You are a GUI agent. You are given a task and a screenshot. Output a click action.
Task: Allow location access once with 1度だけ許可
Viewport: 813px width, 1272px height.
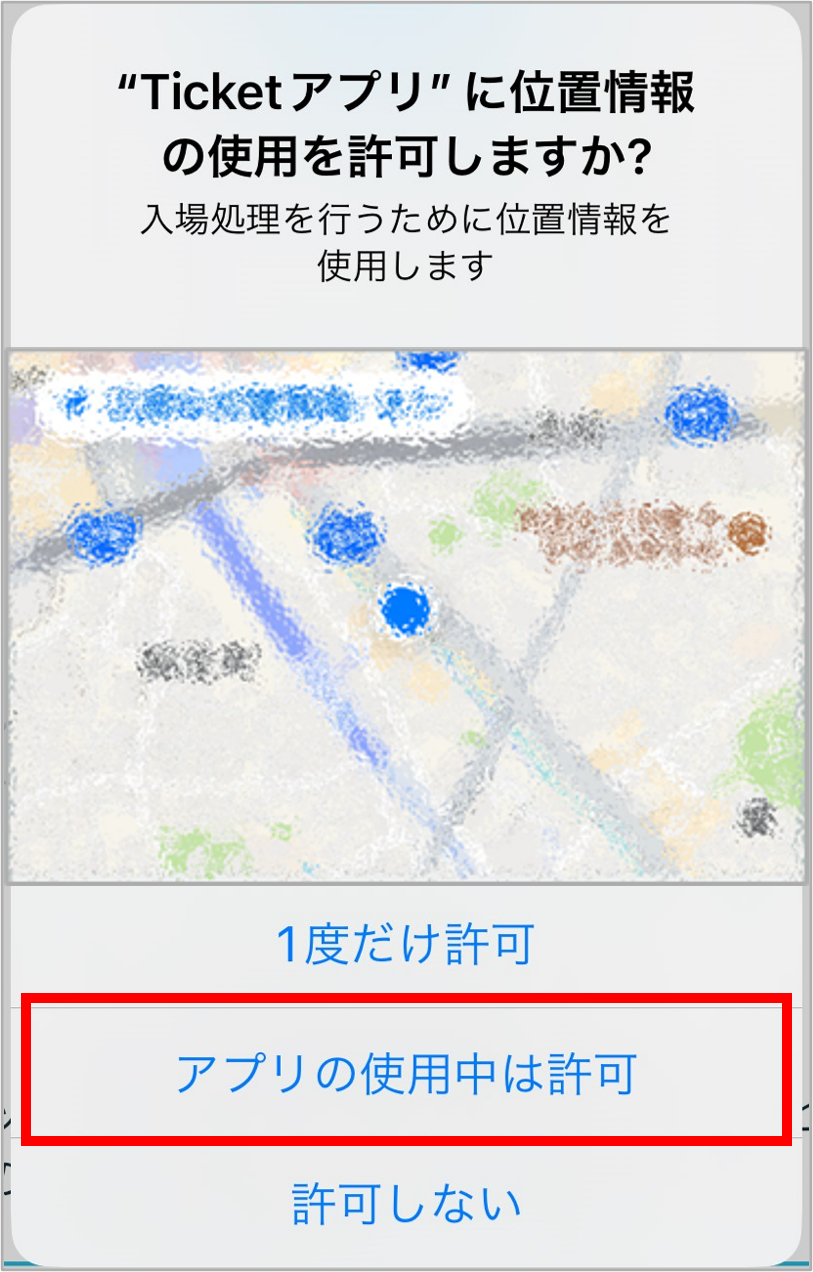[405, 944]
